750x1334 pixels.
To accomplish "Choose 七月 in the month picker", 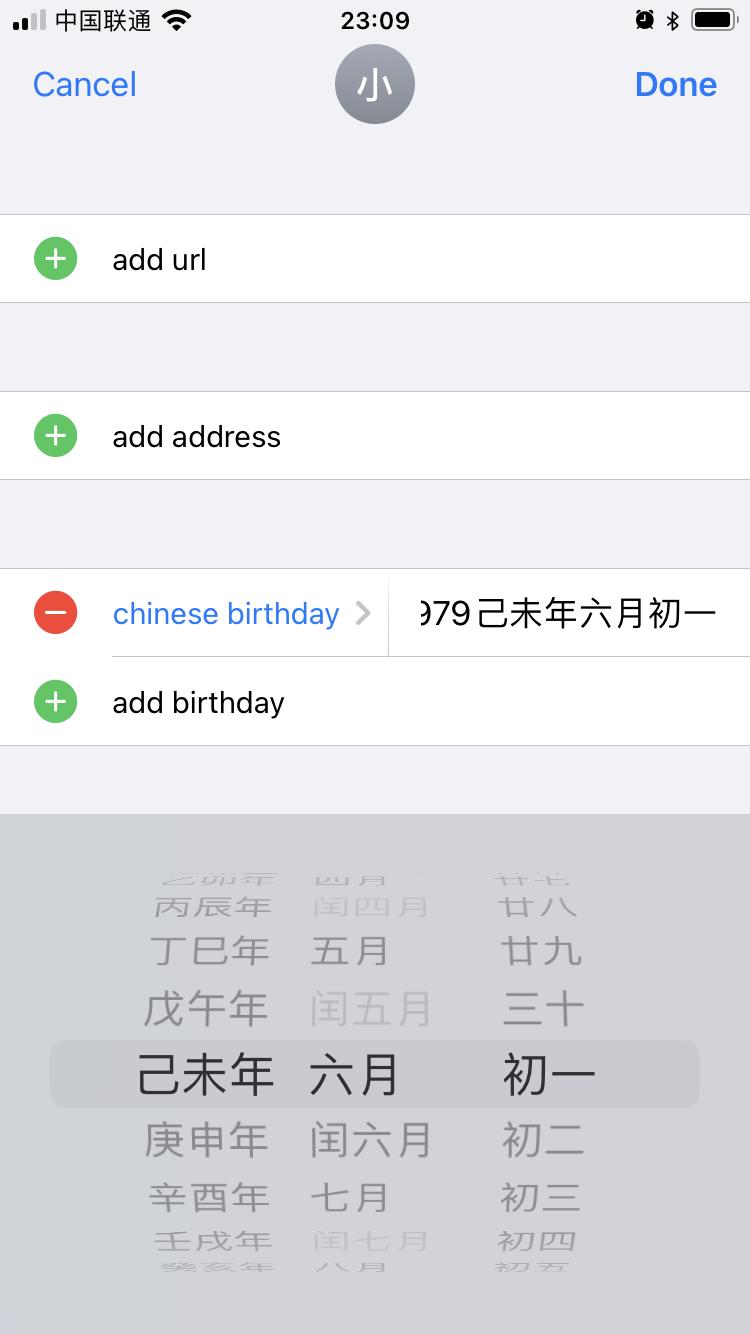I will click(x=349, y=1197).
